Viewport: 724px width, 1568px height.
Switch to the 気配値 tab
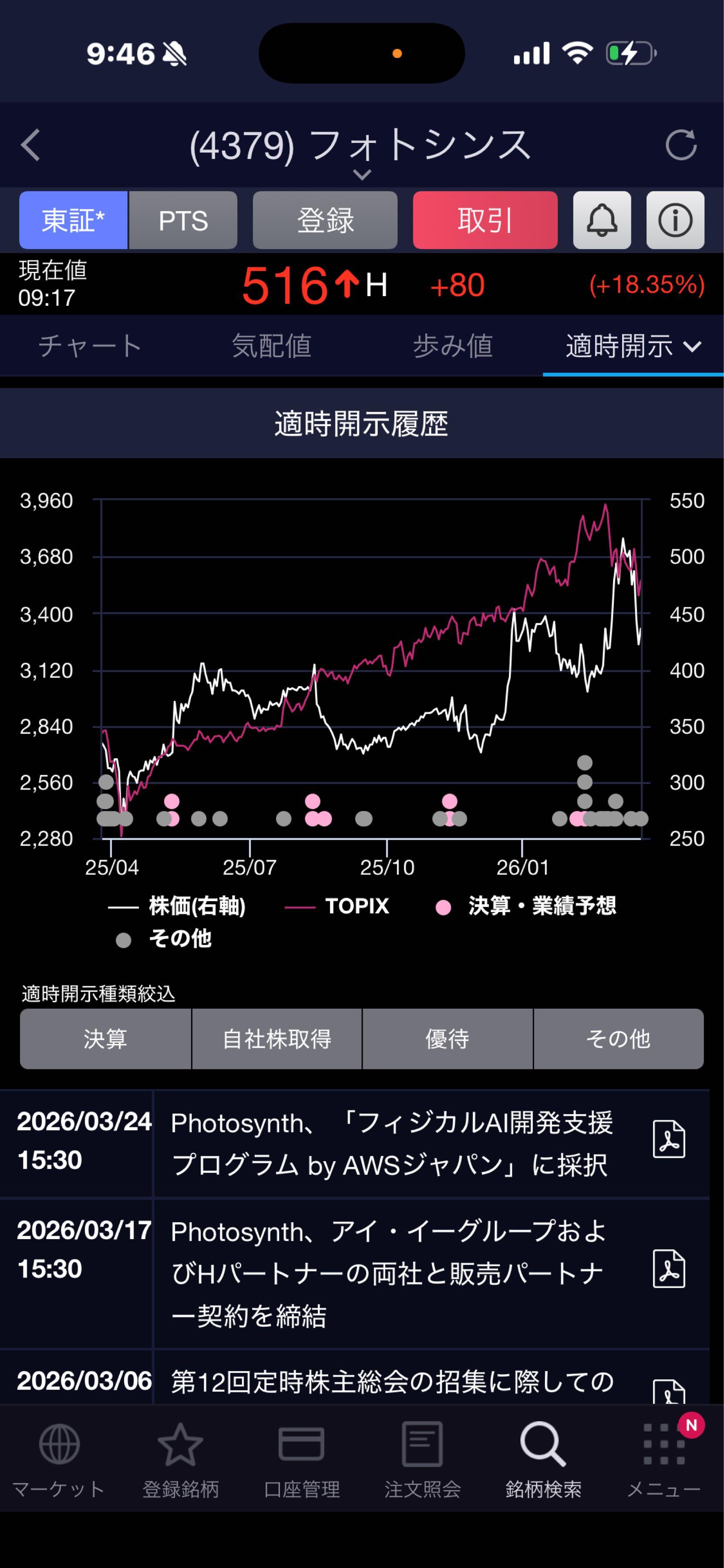click(272, 346)
